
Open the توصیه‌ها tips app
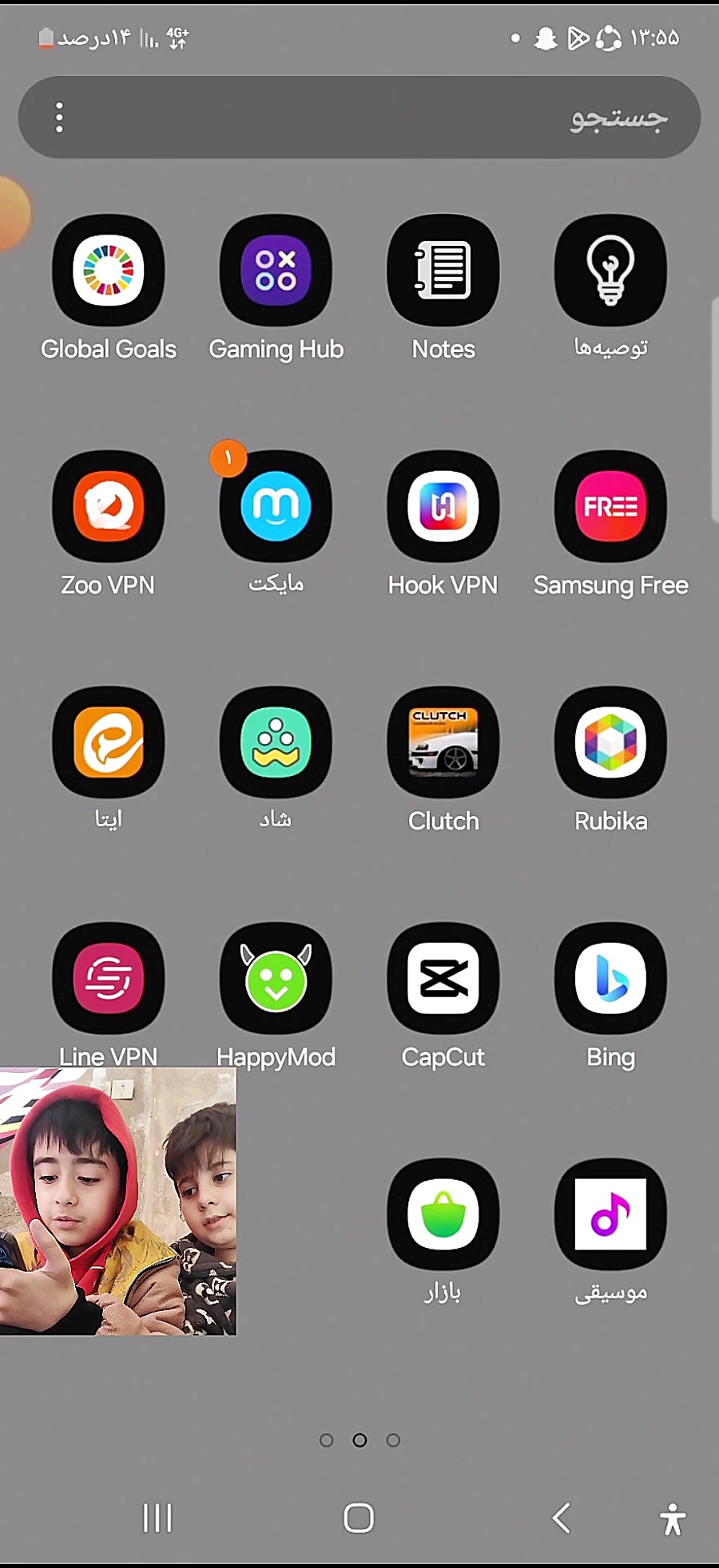coord(610,271)
